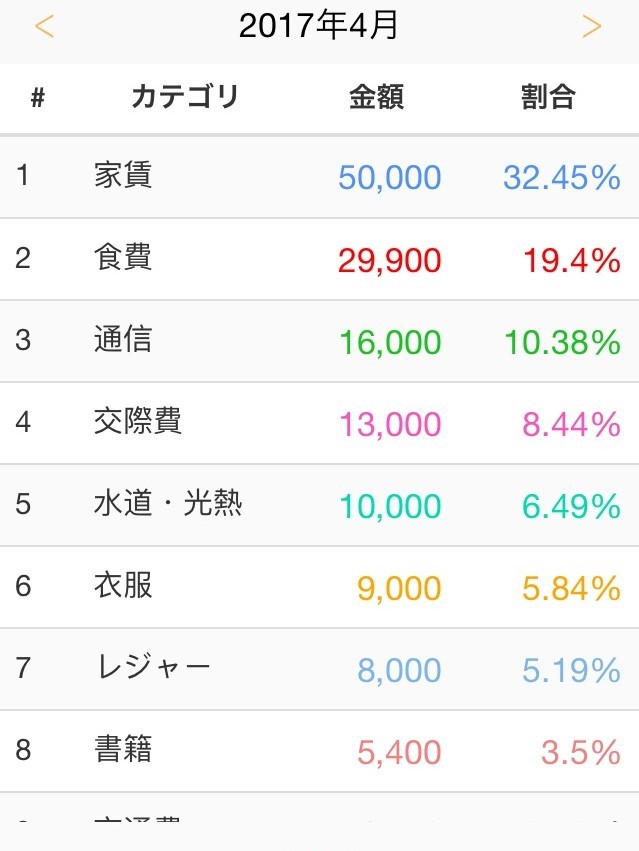The width and height of the screenshot is (639, 851).
Task: Tap the 衣服 category row
Action: (x=319, y=587)
